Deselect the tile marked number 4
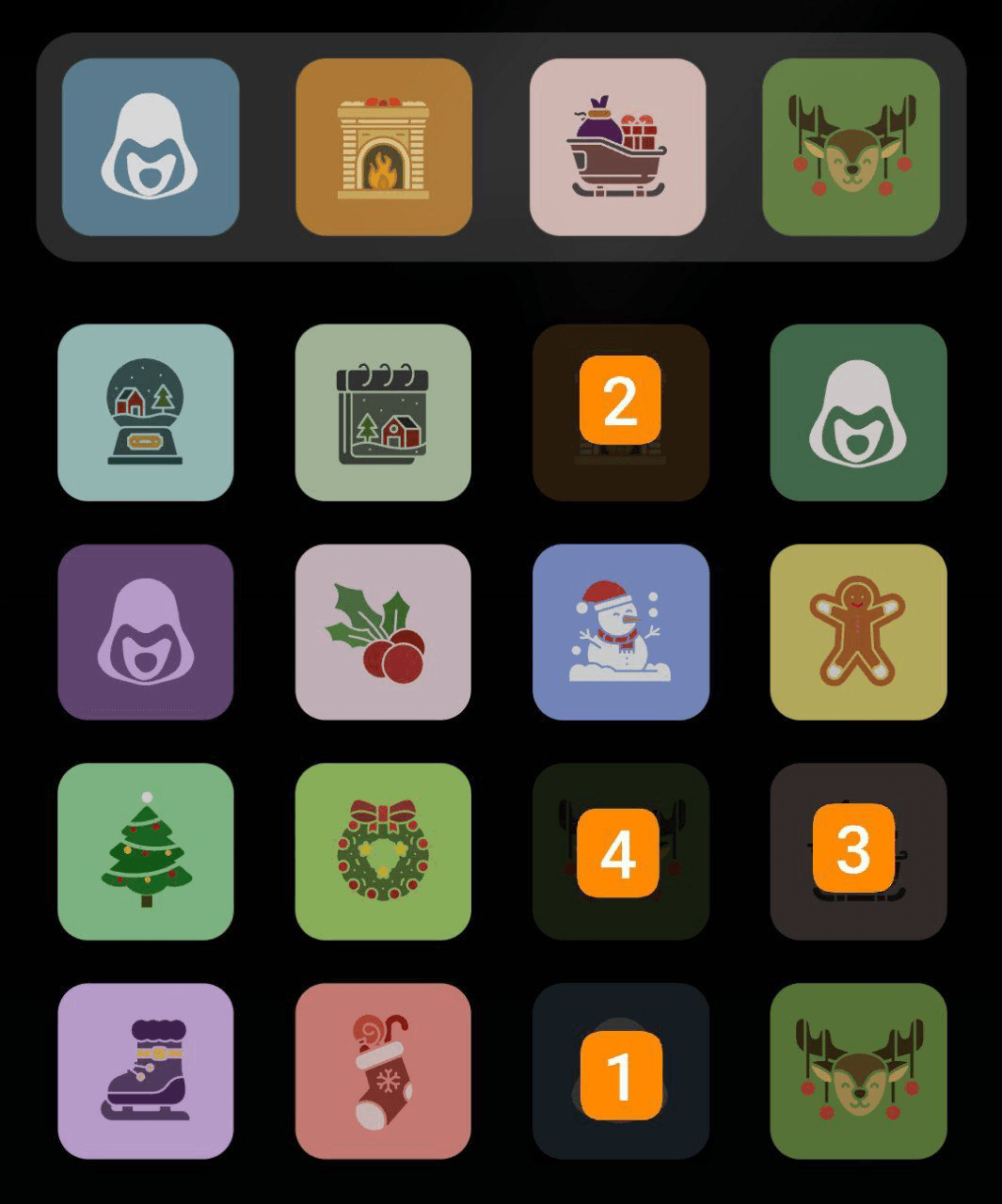 click(620, 851)
